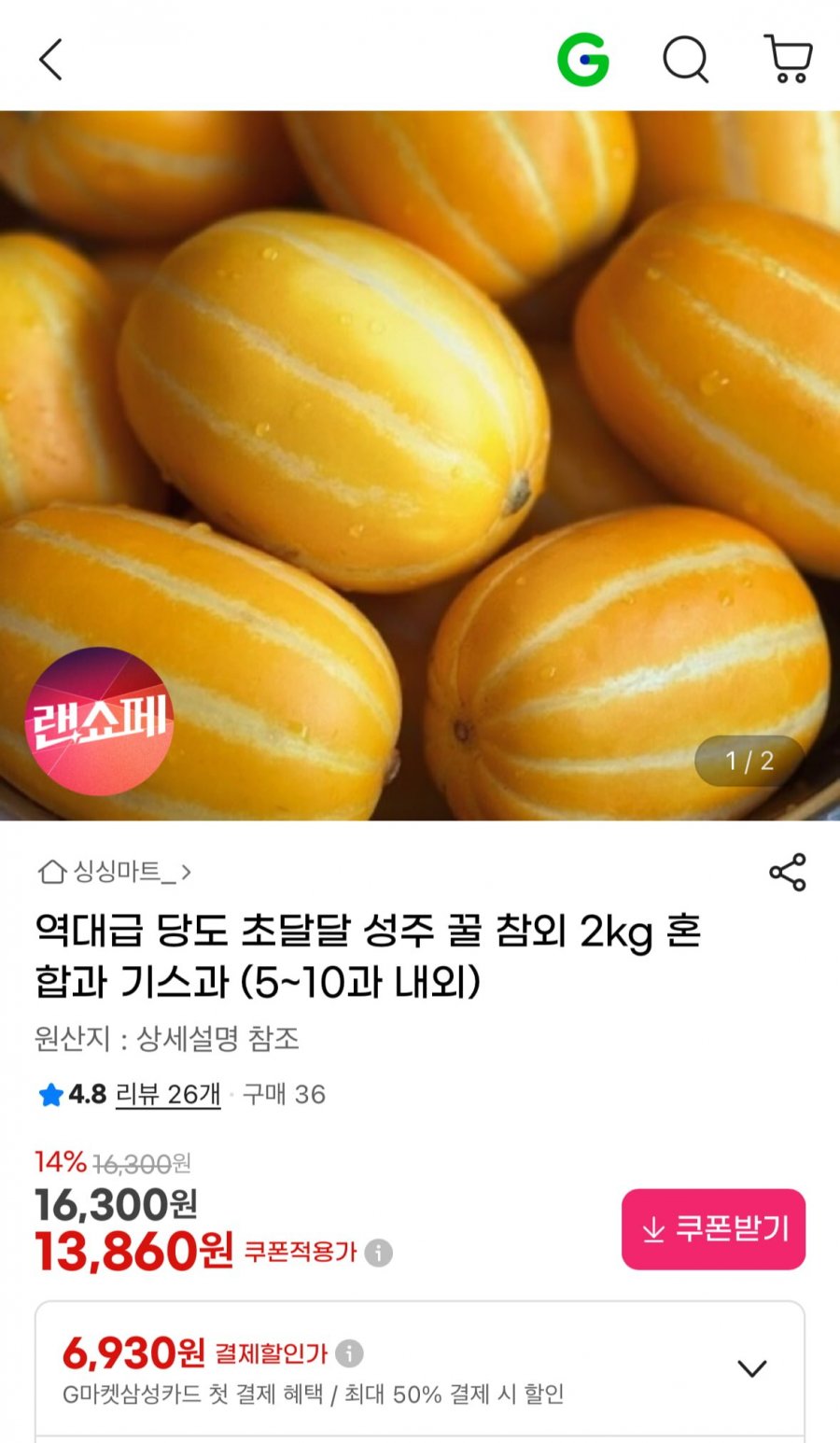Share this product

click(x=787, y=872)
